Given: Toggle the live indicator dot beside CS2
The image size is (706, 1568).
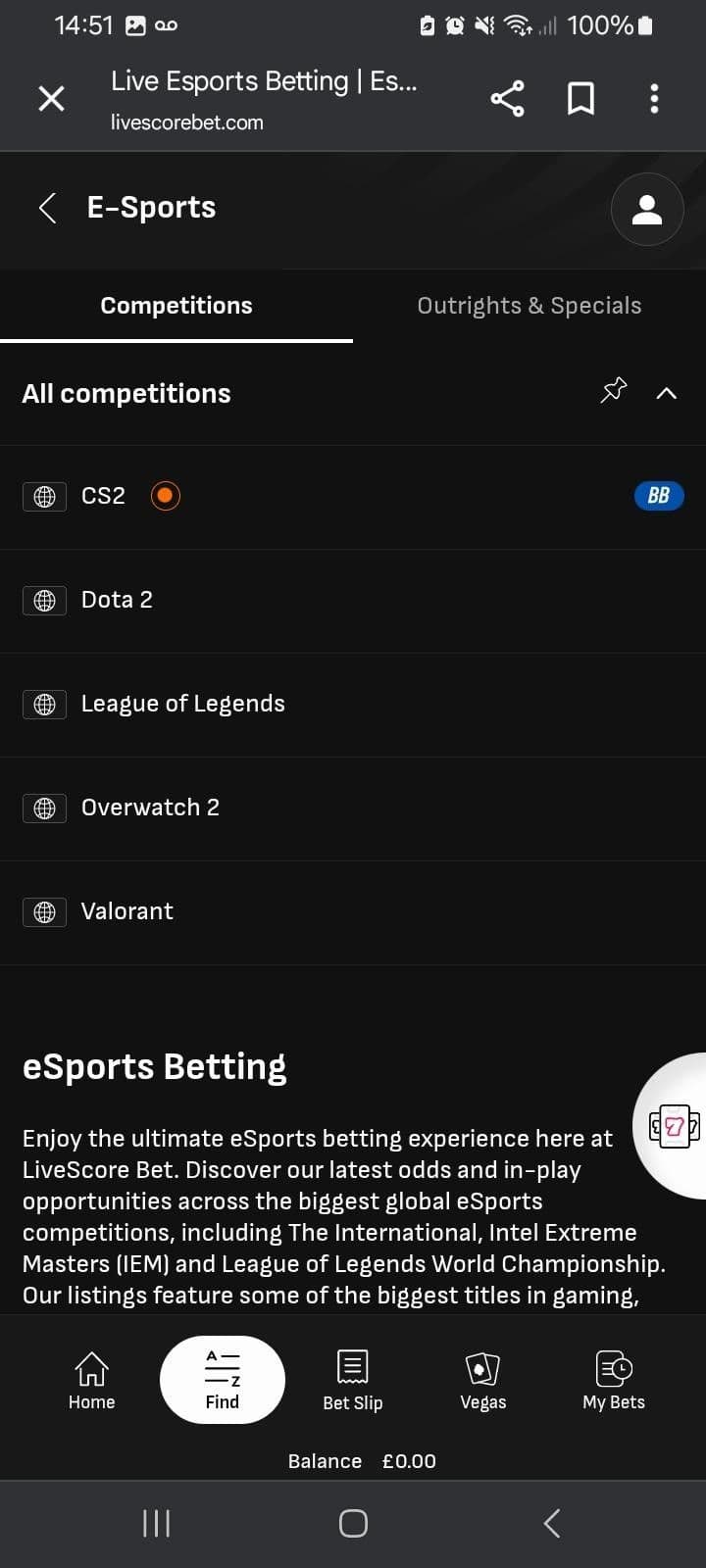Looking at the screenshot, I should tap(165, 496).
